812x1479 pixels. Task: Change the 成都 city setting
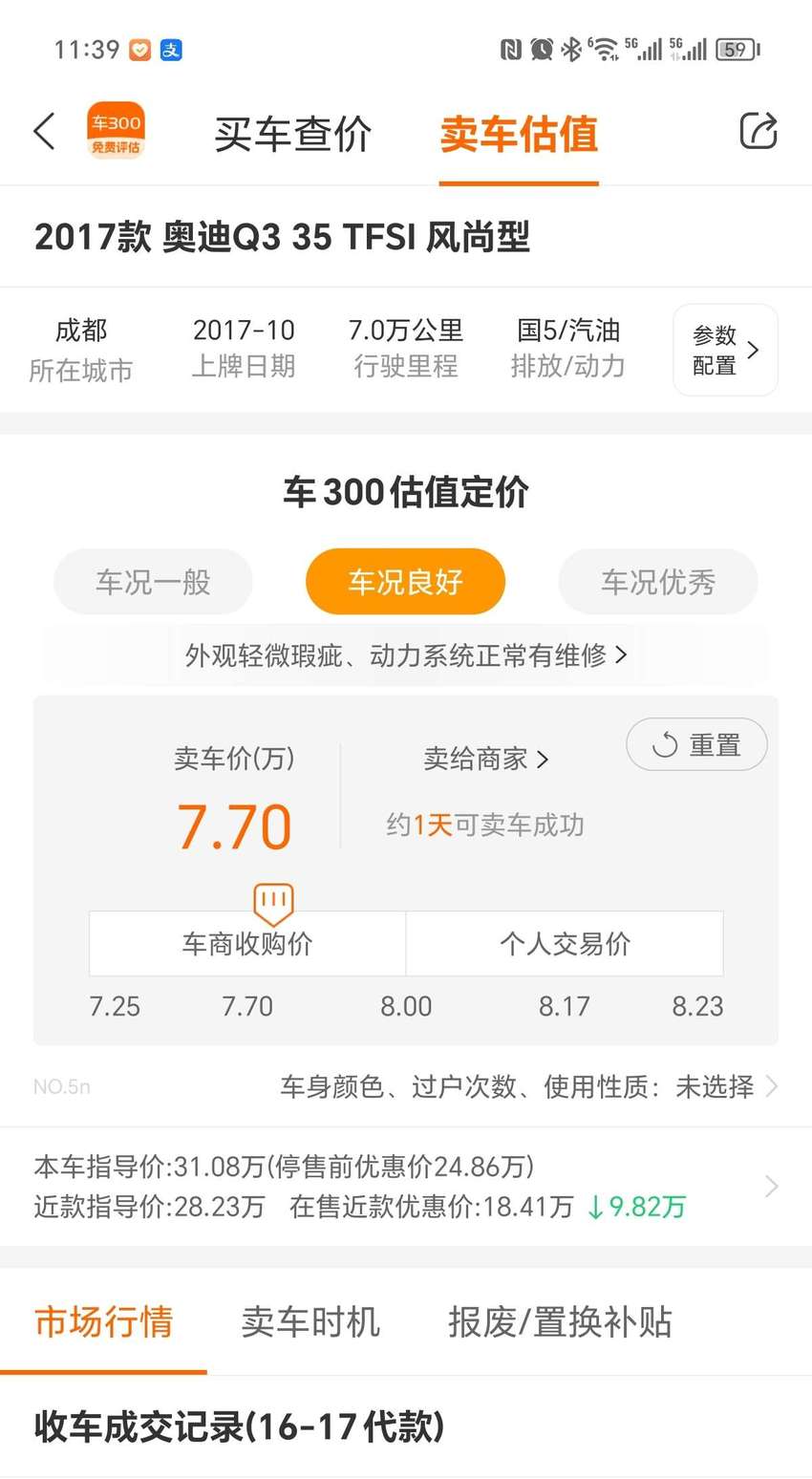tap(81, 349)
